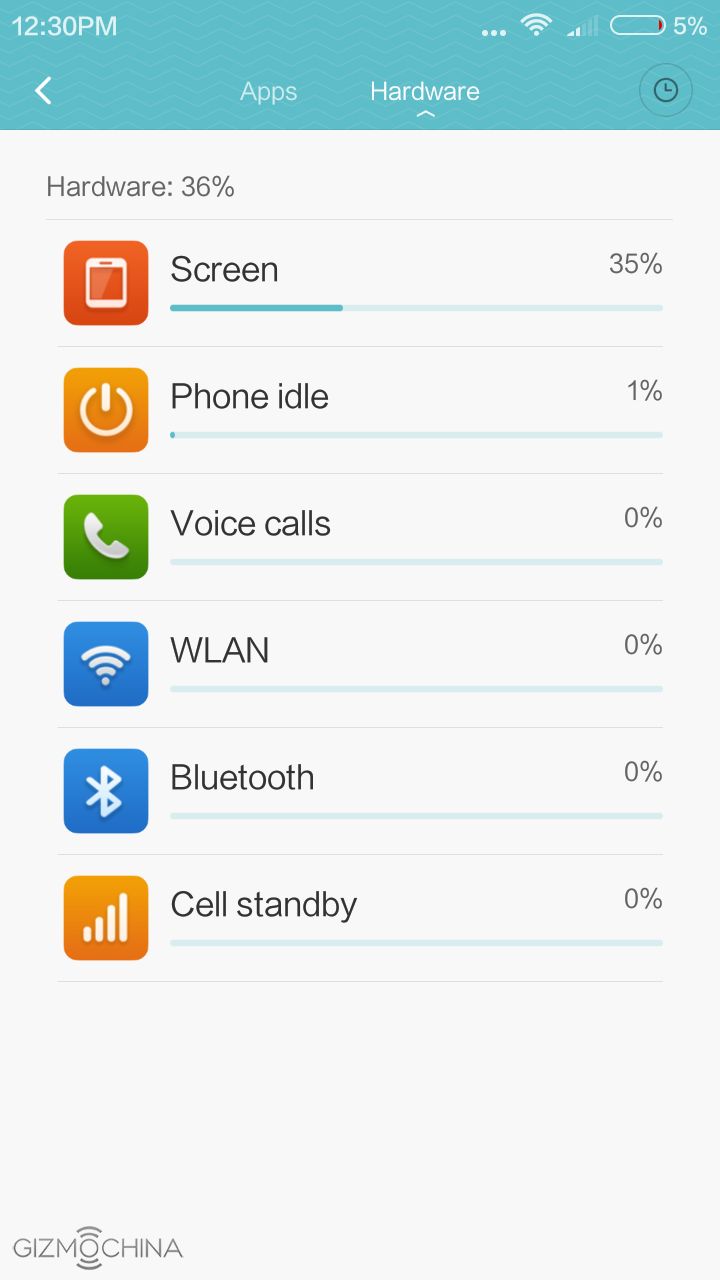Select the Hardware tab
The height and width of the screenshot is (1280, 720).
[424, 92]
